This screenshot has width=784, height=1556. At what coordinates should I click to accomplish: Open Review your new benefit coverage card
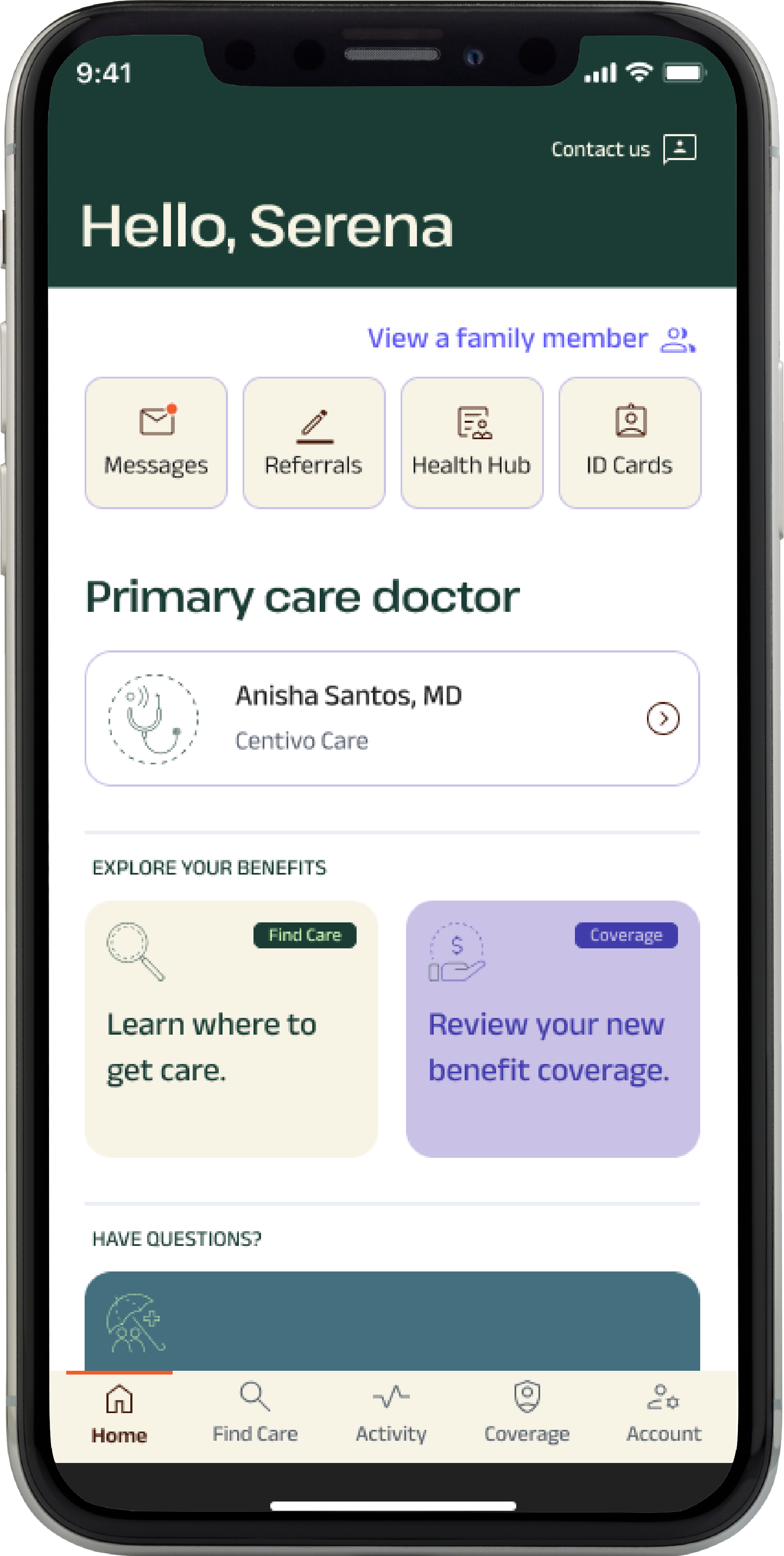[552, 1029]
